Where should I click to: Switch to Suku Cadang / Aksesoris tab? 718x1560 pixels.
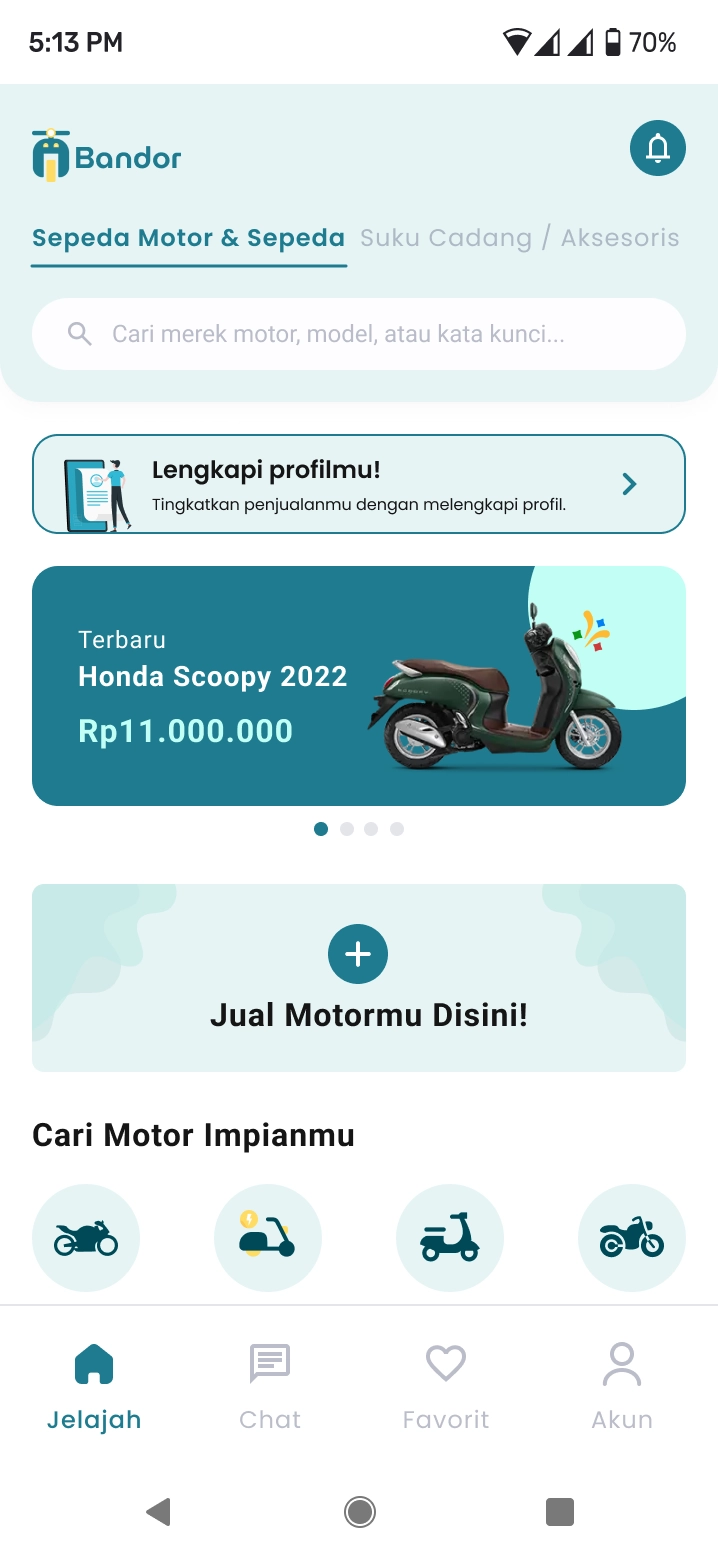(x=519, y=238)
